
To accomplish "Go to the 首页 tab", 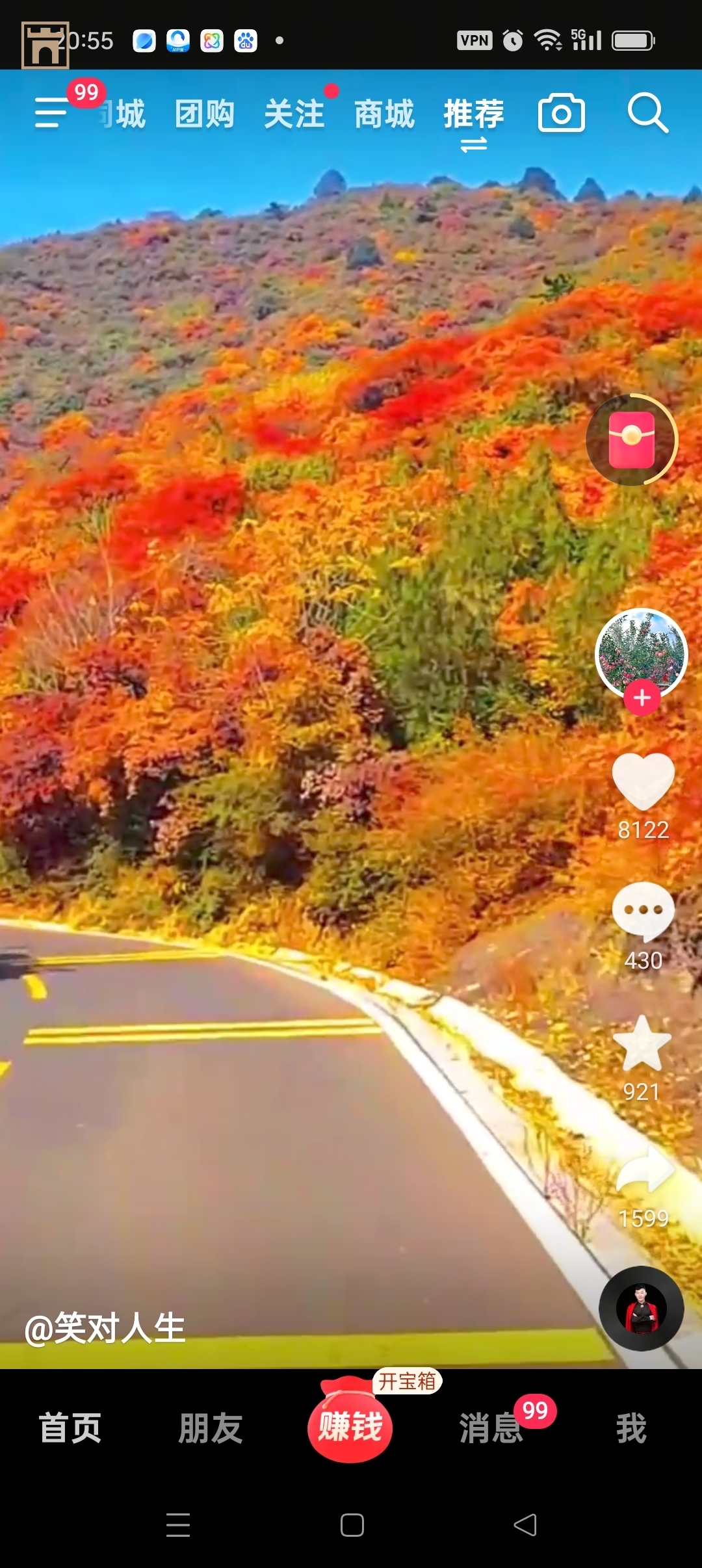I will click(70, 1428).
